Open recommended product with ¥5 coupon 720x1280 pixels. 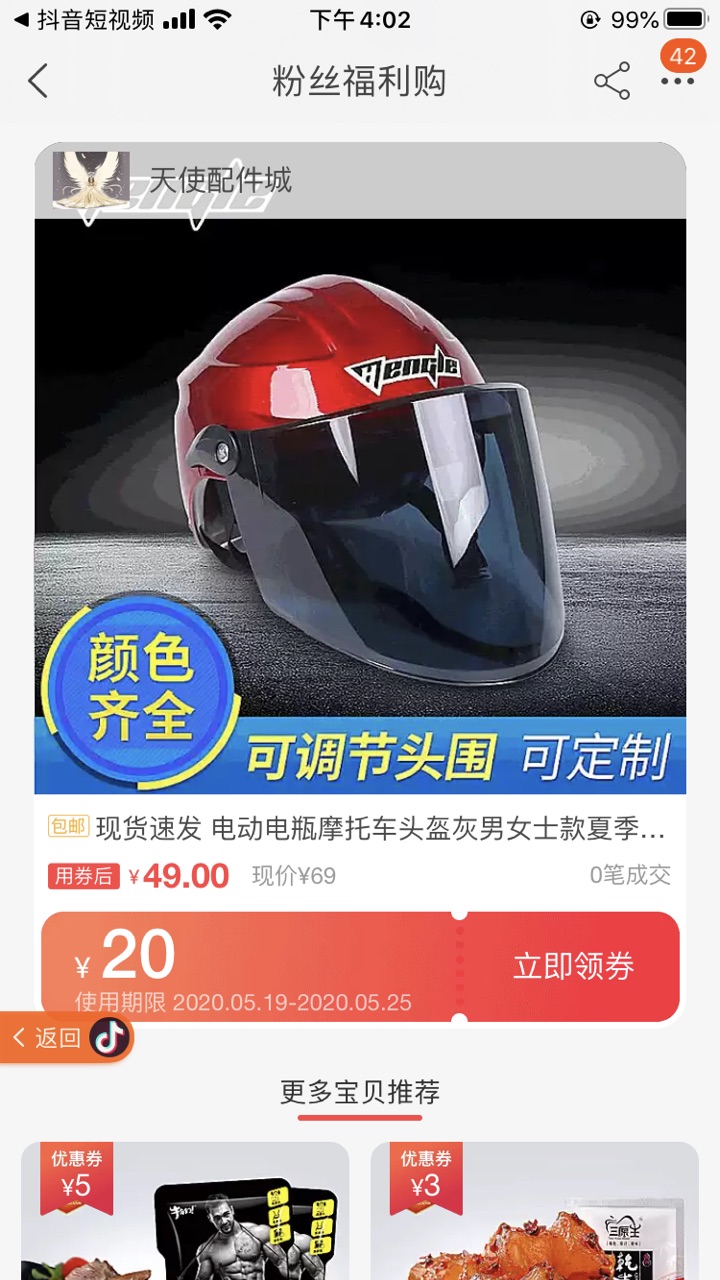pyautogui.click(x=185, y=1215)
